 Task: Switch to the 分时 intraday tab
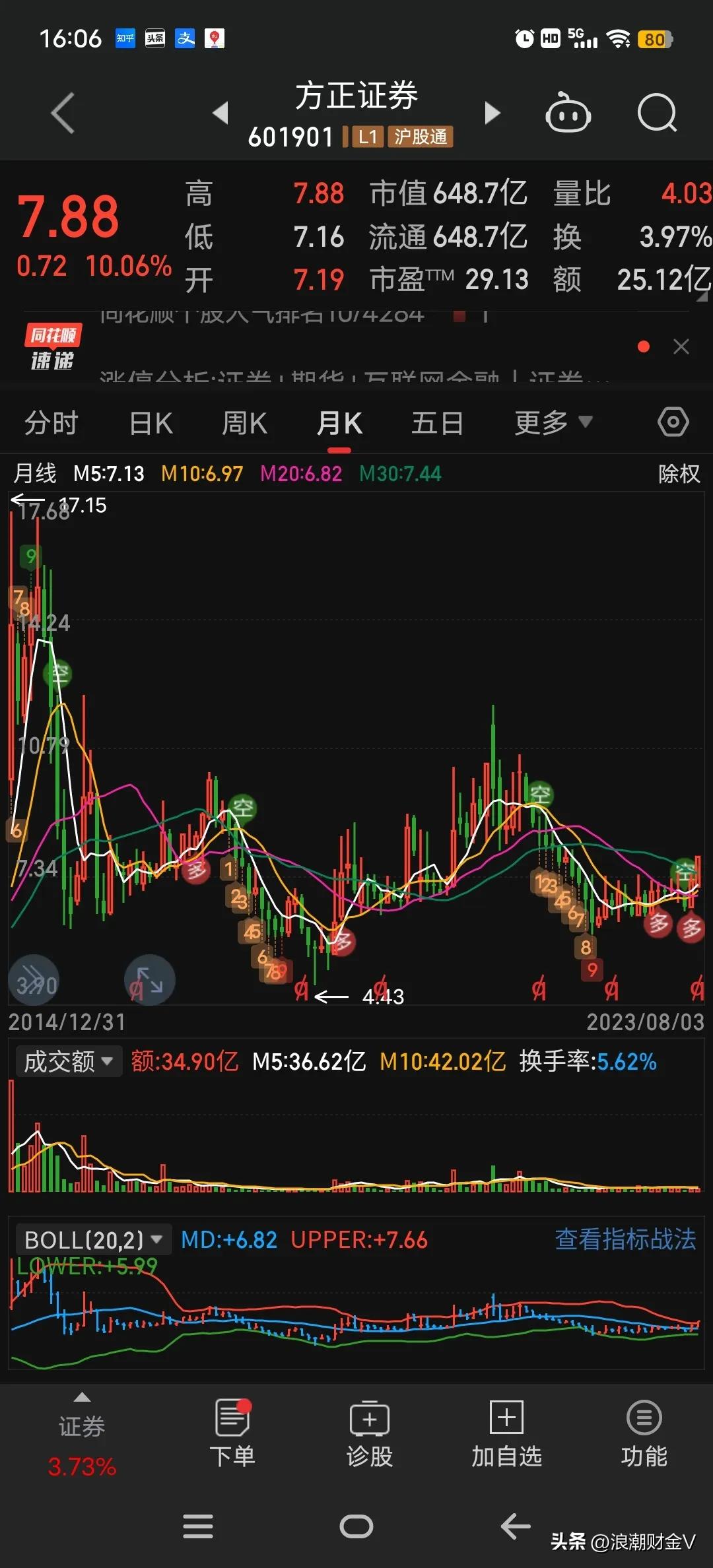(x=51, y=422)
